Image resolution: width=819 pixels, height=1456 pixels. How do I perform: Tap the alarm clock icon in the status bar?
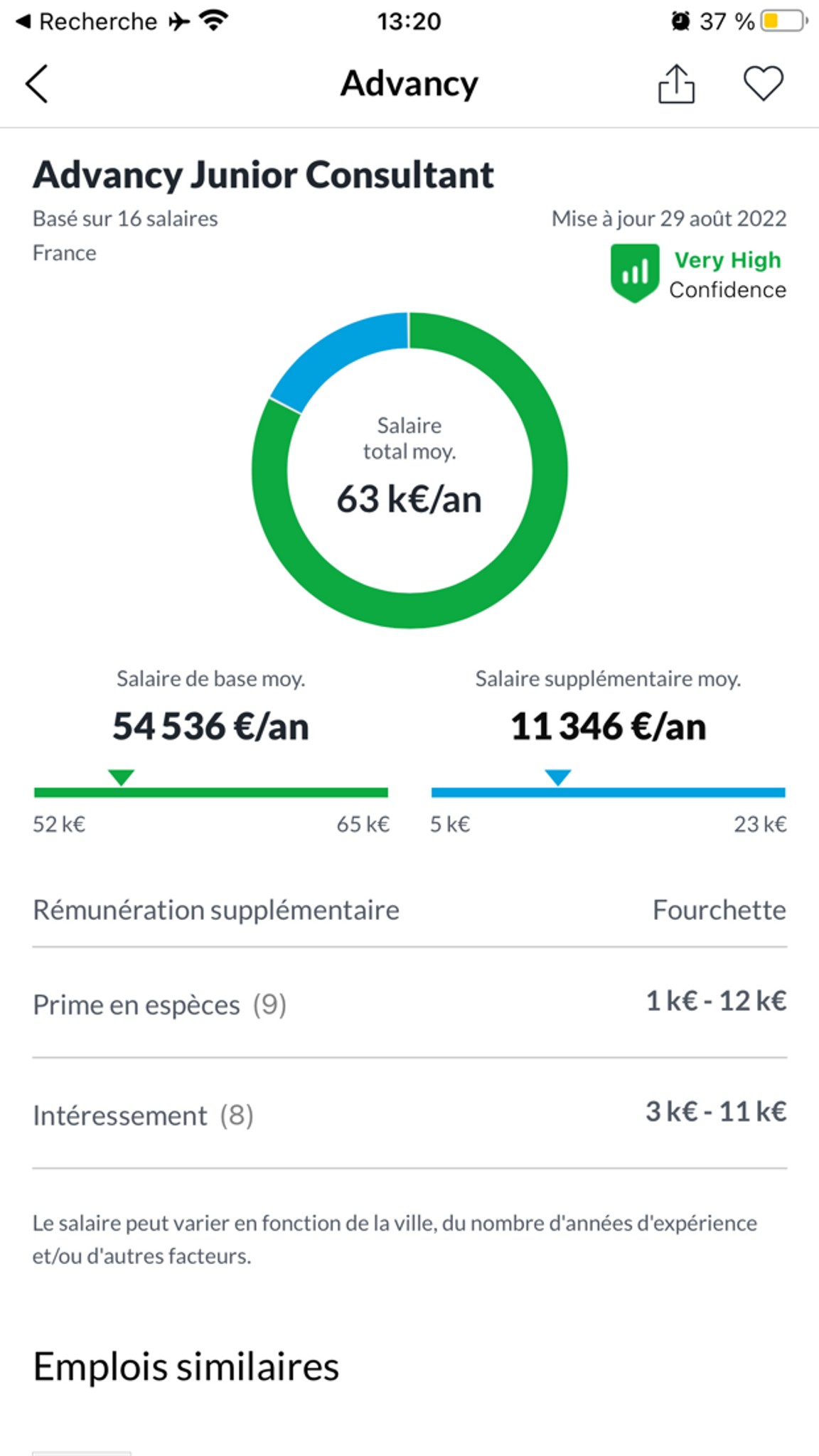680,21
